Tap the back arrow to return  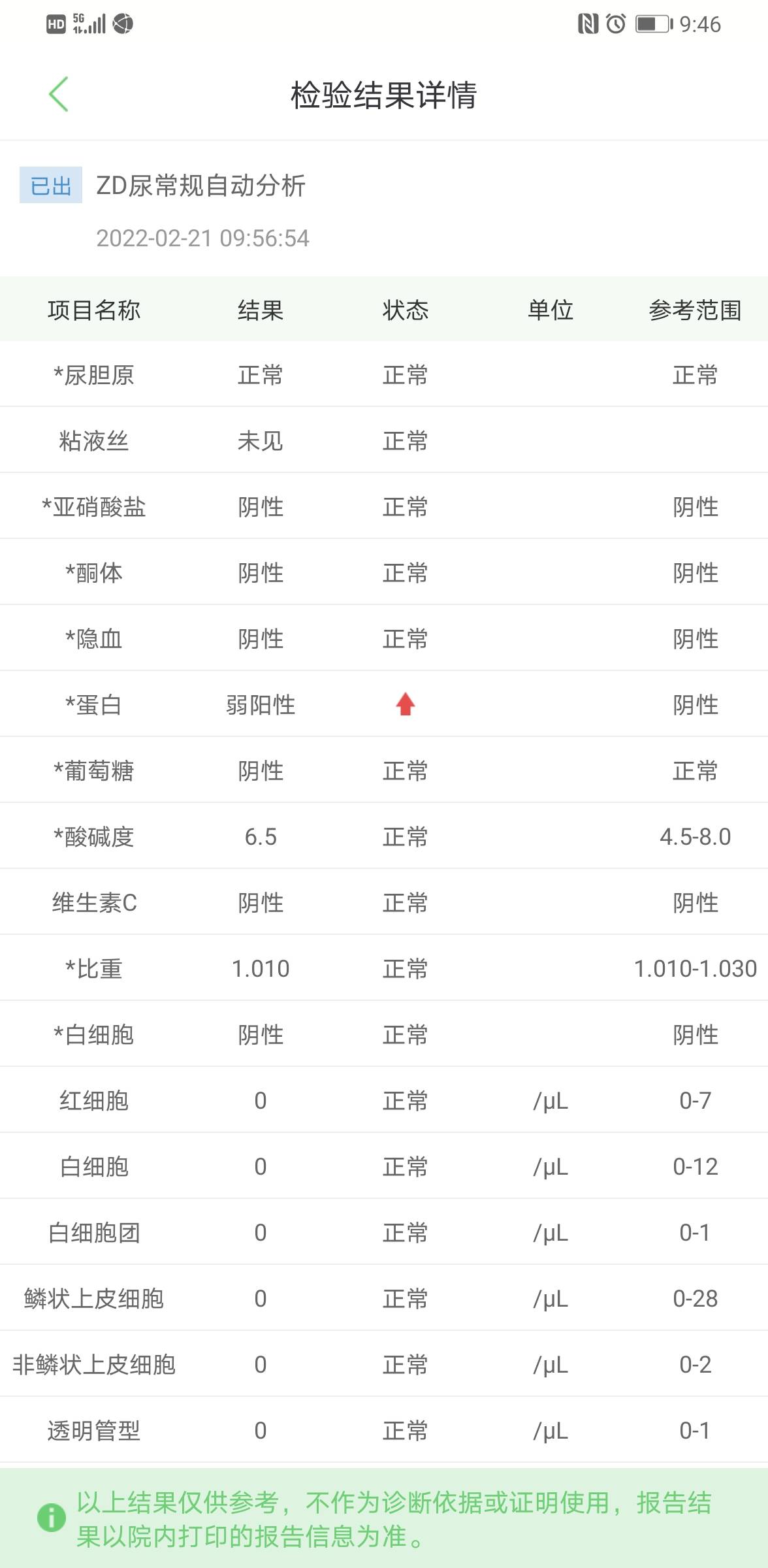point(57,95)
